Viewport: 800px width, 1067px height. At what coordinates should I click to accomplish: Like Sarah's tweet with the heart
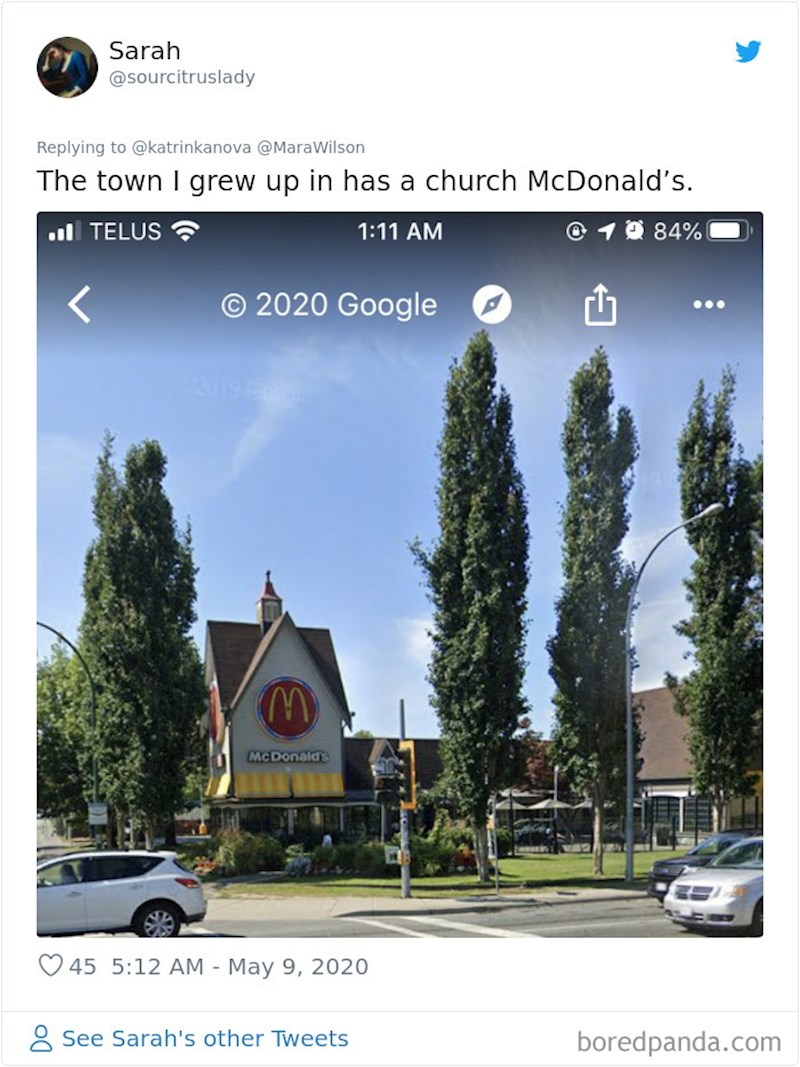click(x=50, y=966)
